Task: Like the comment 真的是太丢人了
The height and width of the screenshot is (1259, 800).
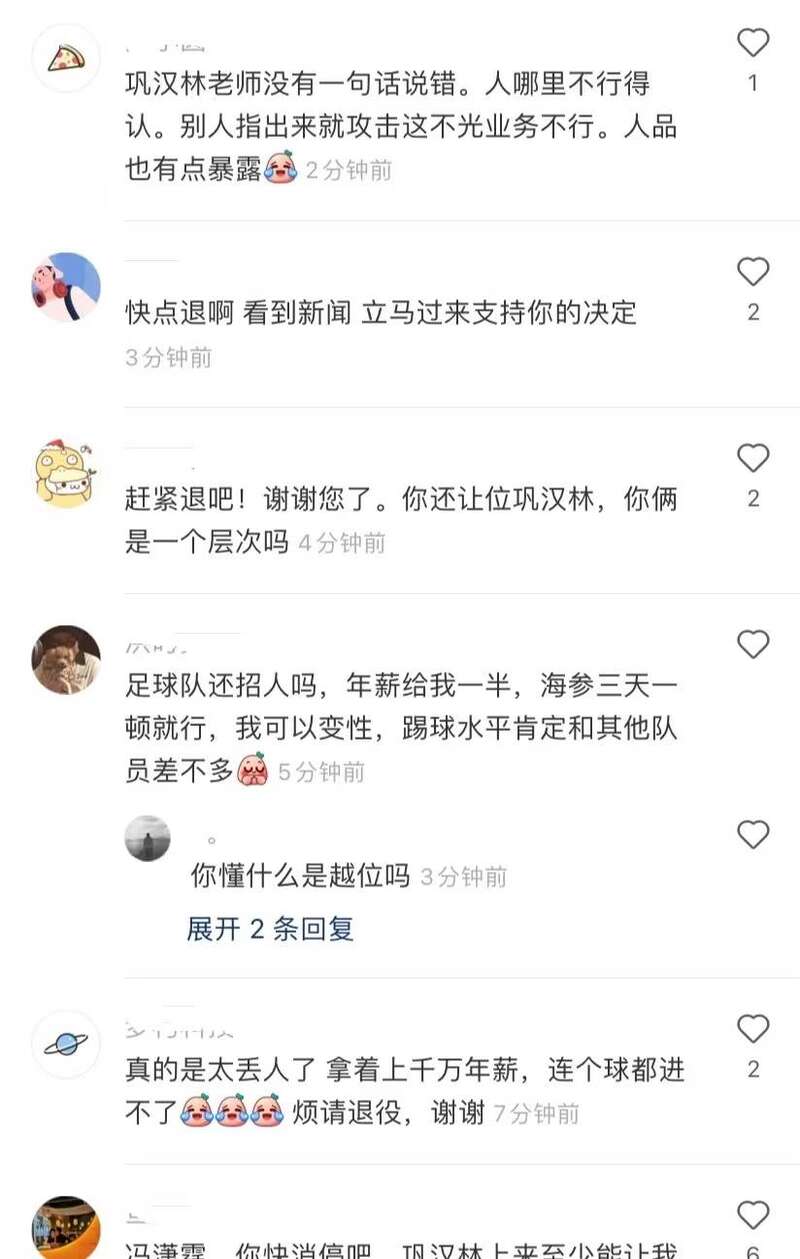Action: 753,1029
